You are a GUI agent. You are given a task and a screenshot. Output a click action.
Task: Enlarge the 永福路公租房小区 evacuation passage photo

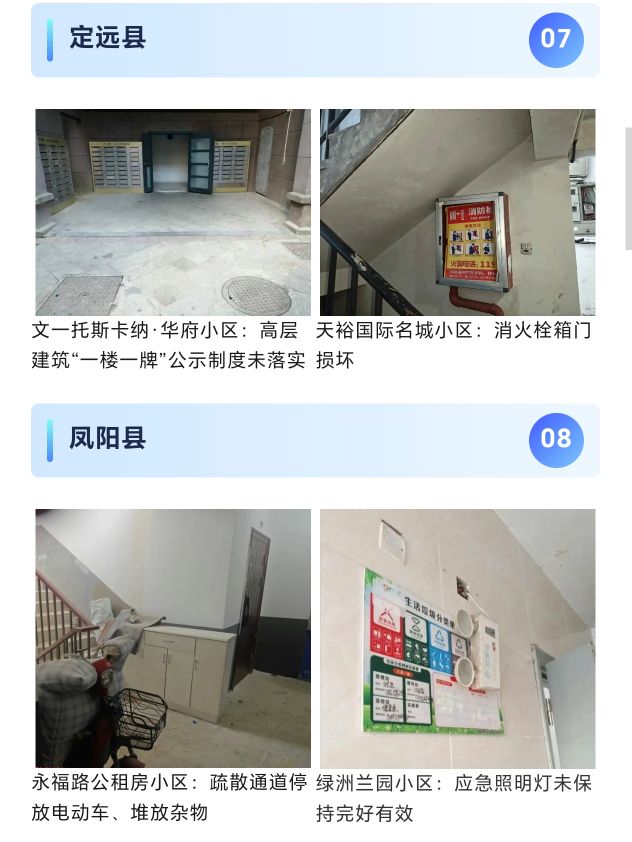pos(173,638)
